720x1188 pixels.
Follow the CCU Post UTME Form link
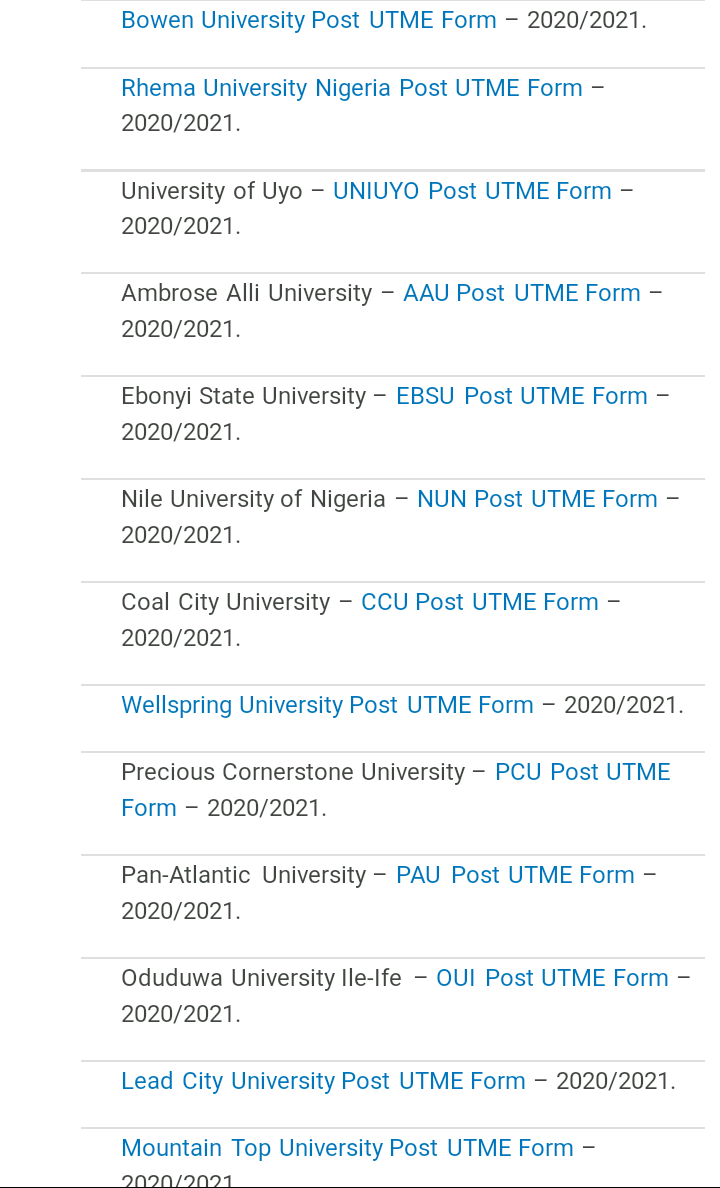480,602
